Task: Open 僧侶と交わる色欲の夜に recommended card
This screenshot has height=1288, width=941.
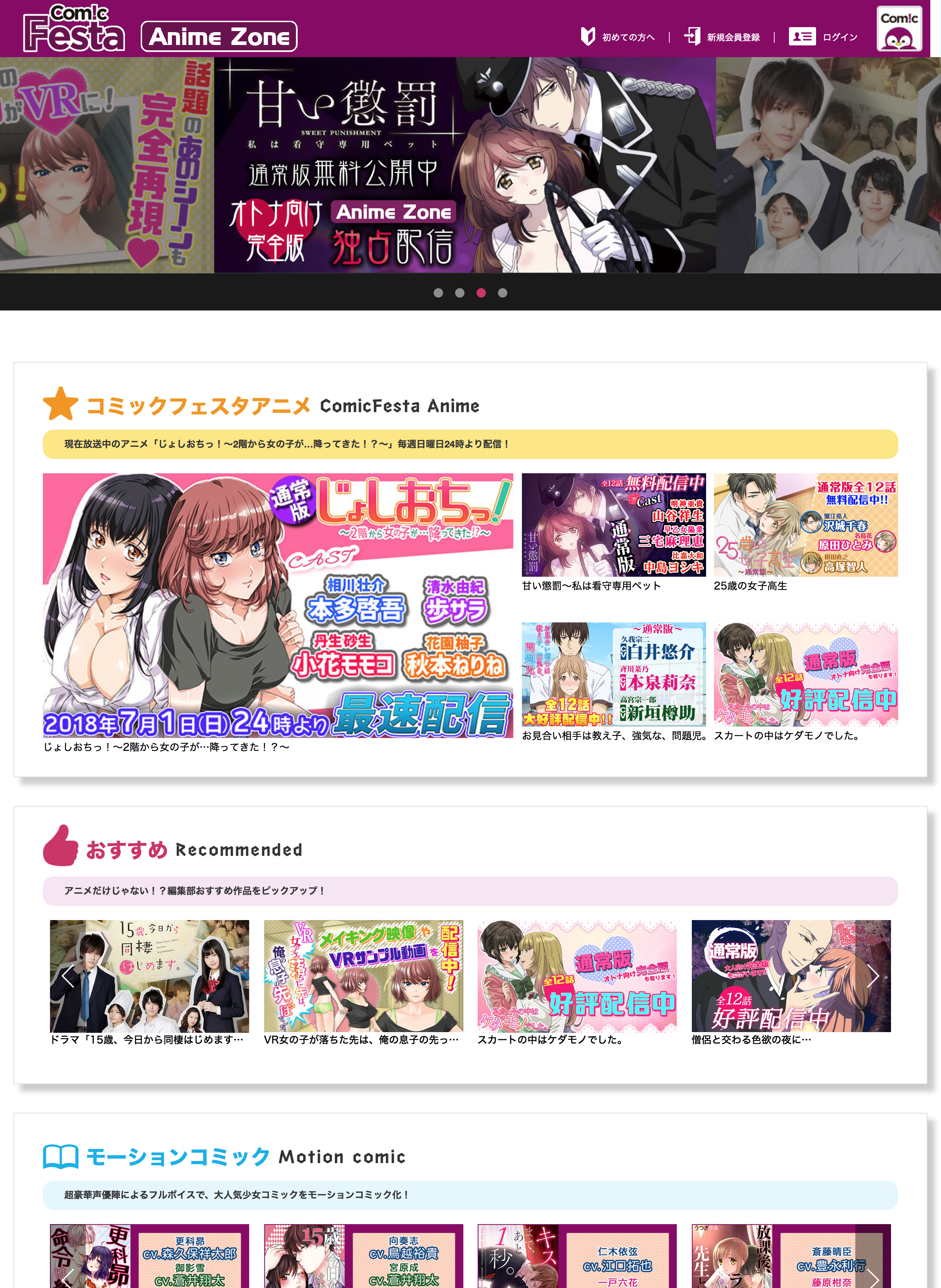Action: pos(791,976)
